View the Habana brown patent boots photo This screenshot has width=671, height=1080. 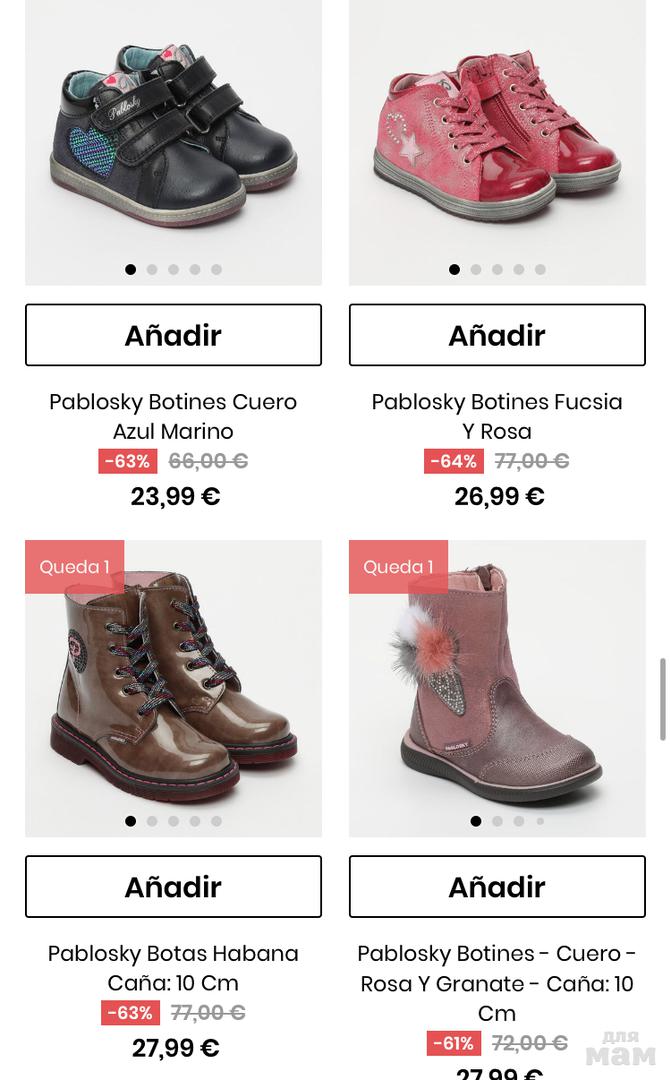(173, 690)
